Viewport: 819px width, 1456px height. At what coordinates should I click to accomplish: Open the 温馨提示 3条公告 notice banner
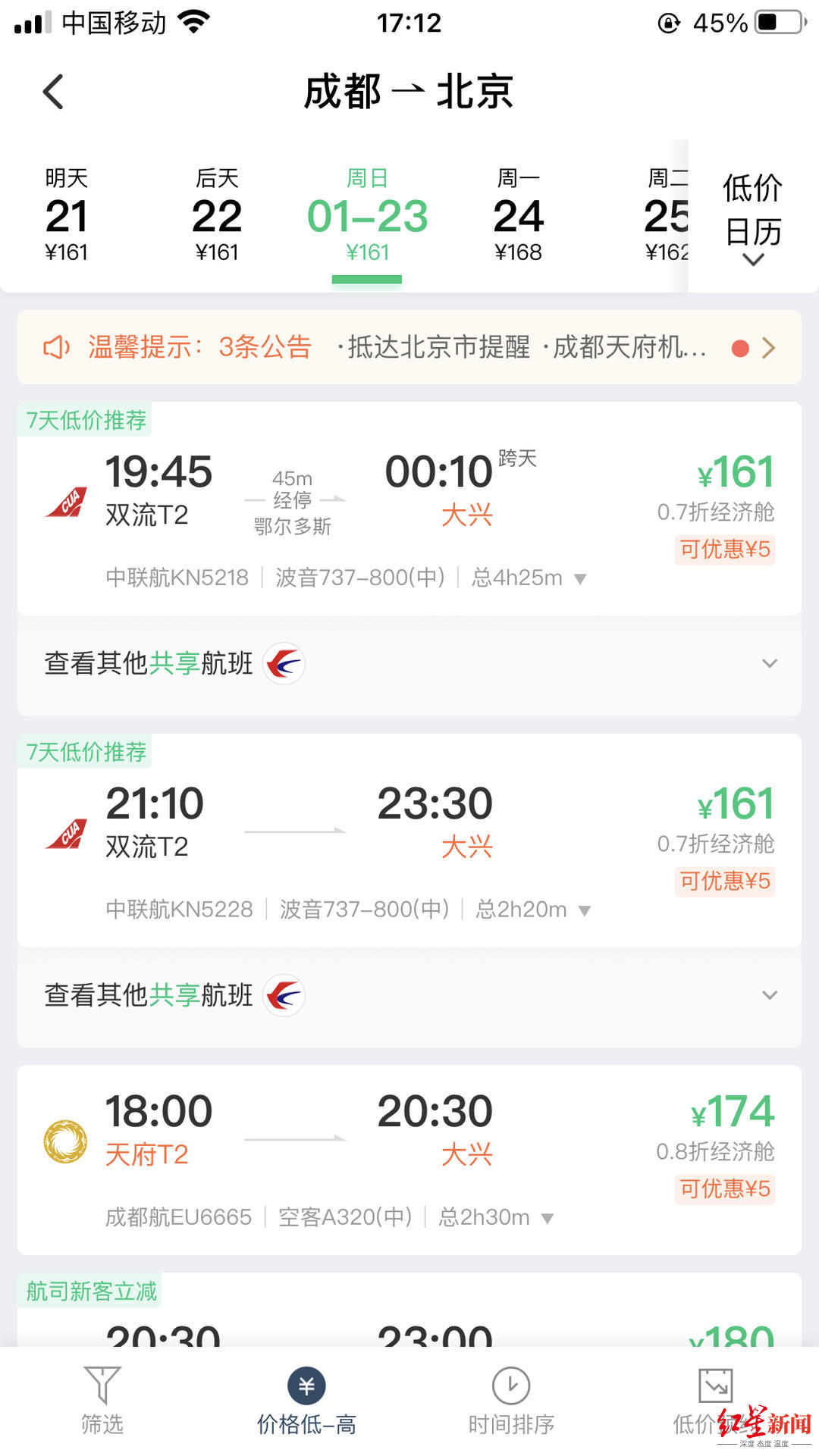[409, 347]
